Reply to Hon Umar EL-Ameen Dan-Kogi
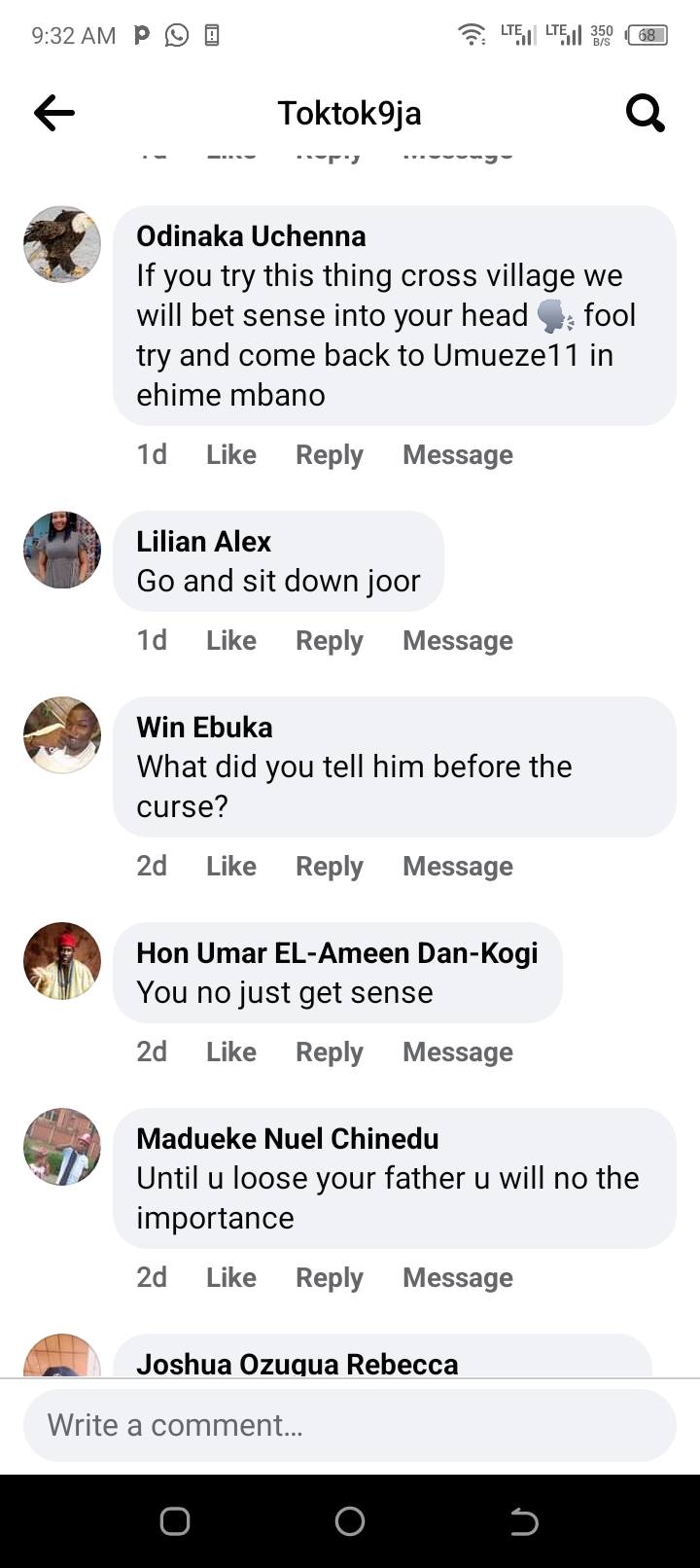This screenshot has height=1568, width=700. coord(329,1051)
